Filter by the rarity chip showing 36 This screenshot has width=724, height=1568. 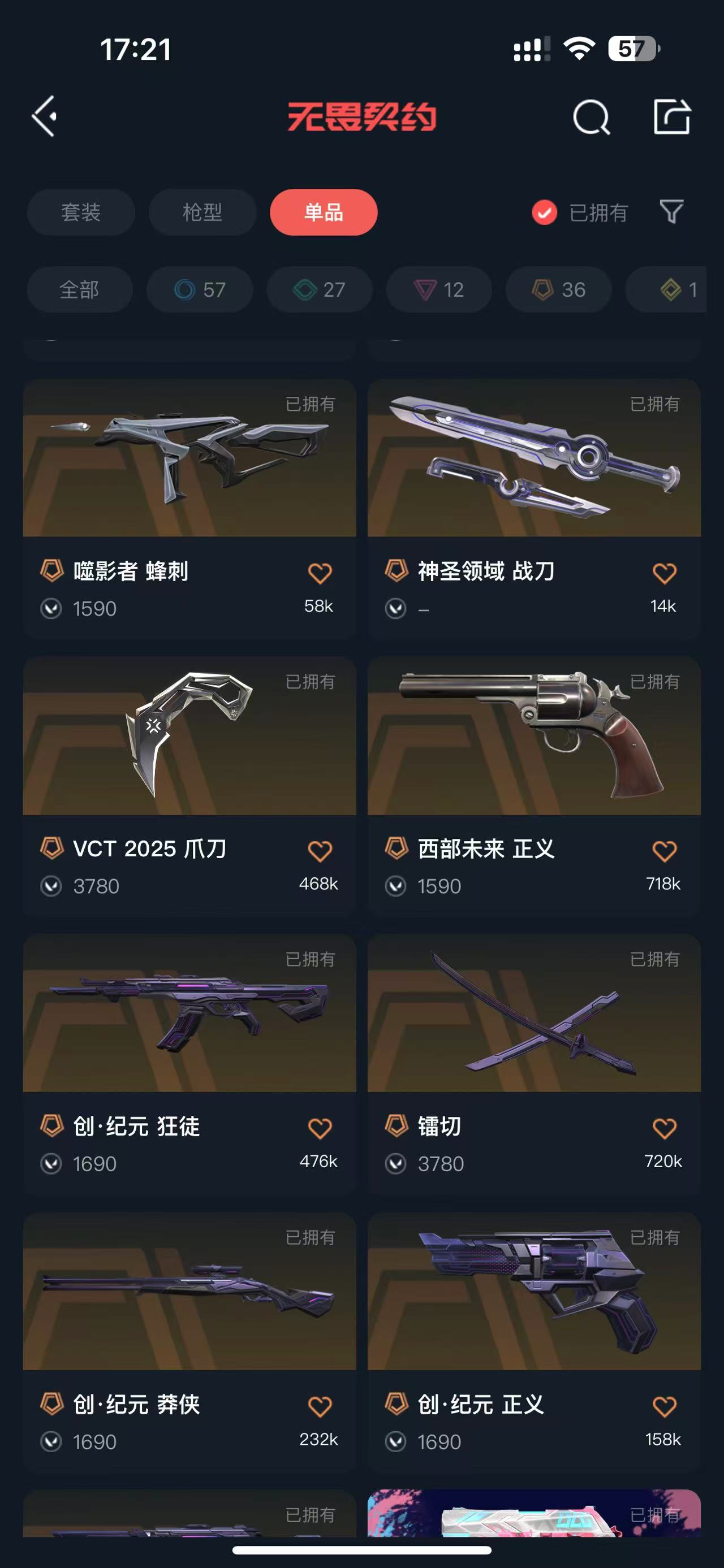(558, 290)
